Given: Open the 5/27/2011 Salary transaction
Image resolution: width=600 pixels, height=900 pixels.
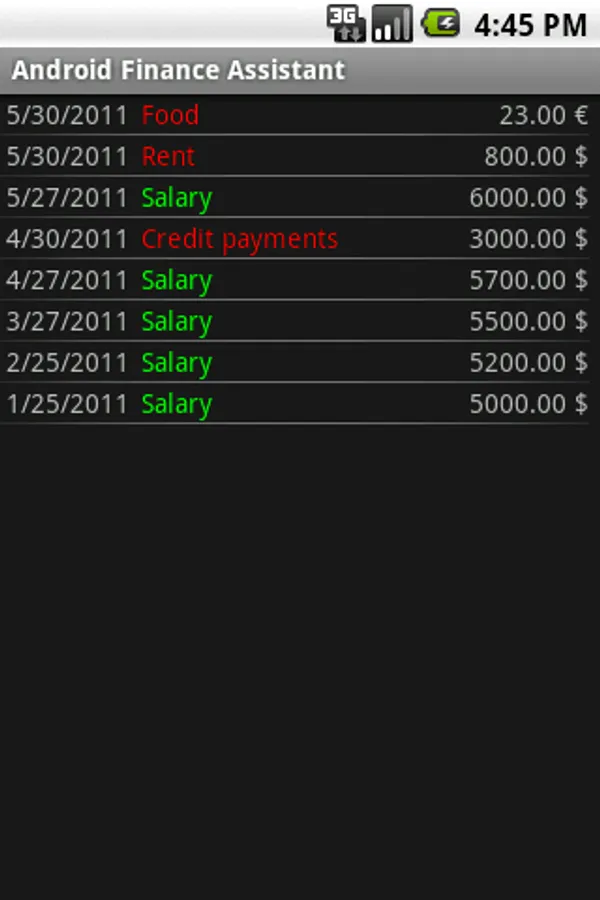Looking at the screenshot, I should pos(300,197).
